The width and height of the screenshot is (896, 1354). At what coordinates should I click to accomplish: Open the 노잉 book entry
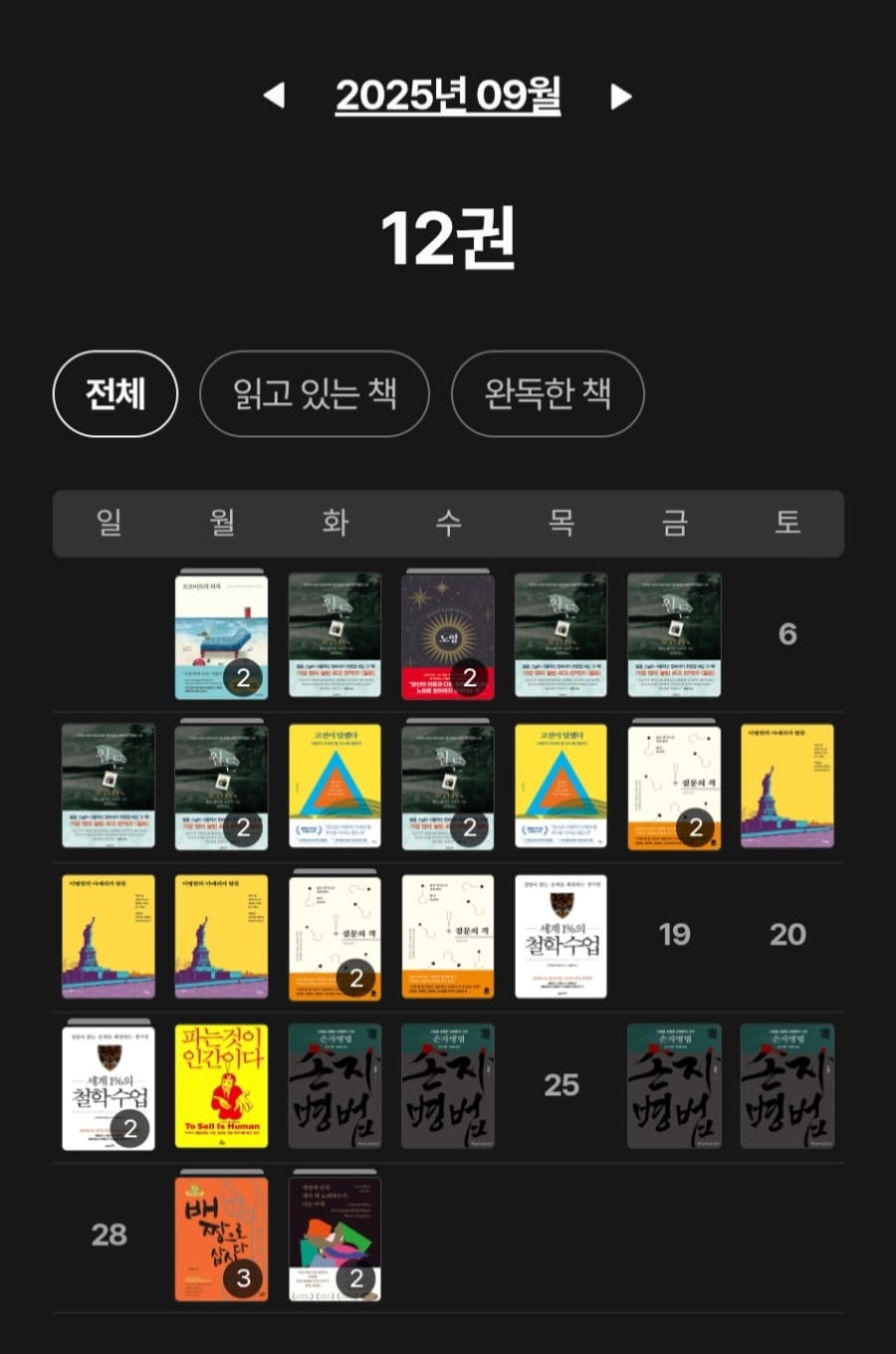447,635
